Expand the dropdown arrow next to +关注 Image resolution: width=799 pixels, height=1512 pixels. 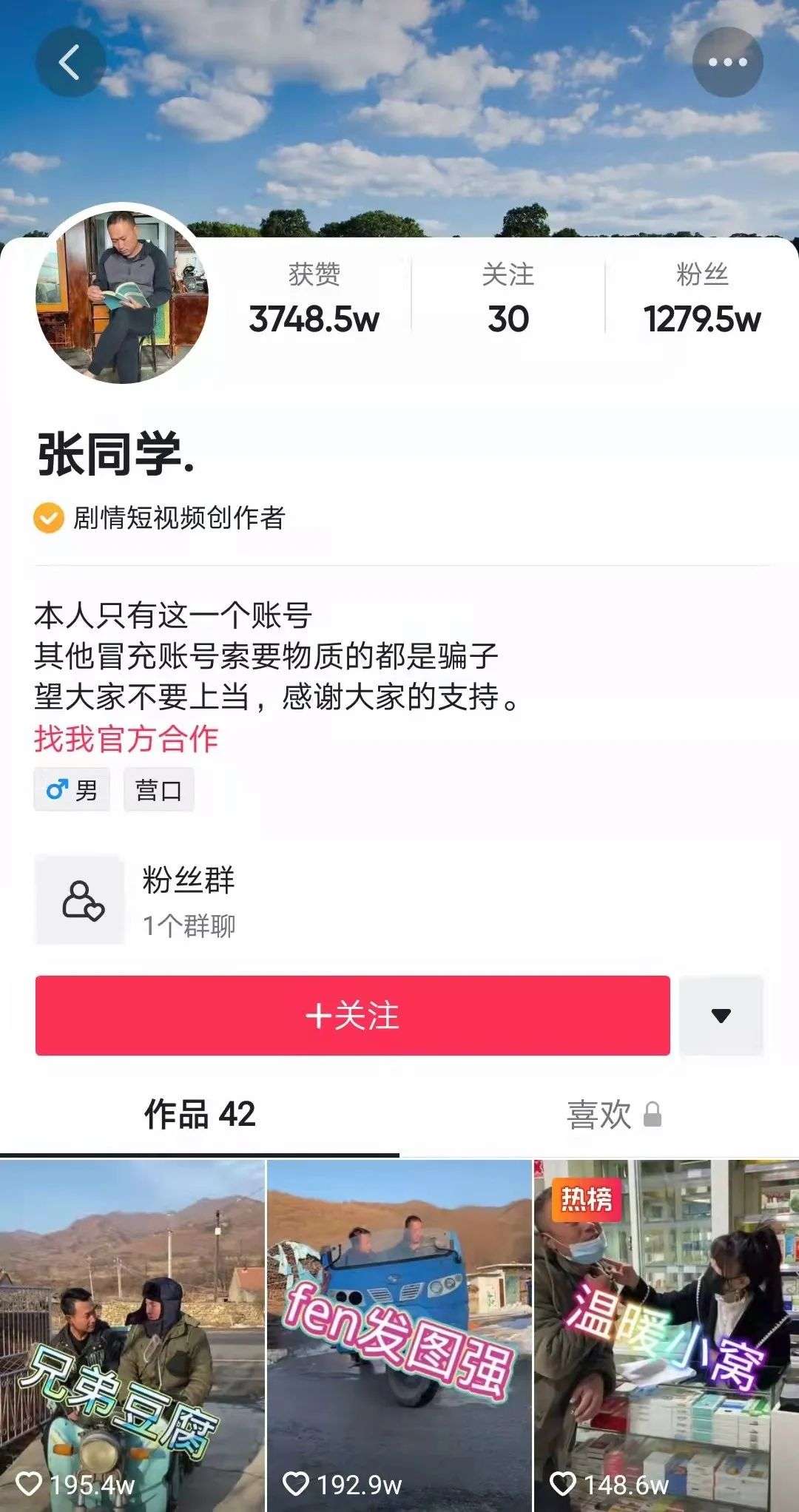(721, 1015)
